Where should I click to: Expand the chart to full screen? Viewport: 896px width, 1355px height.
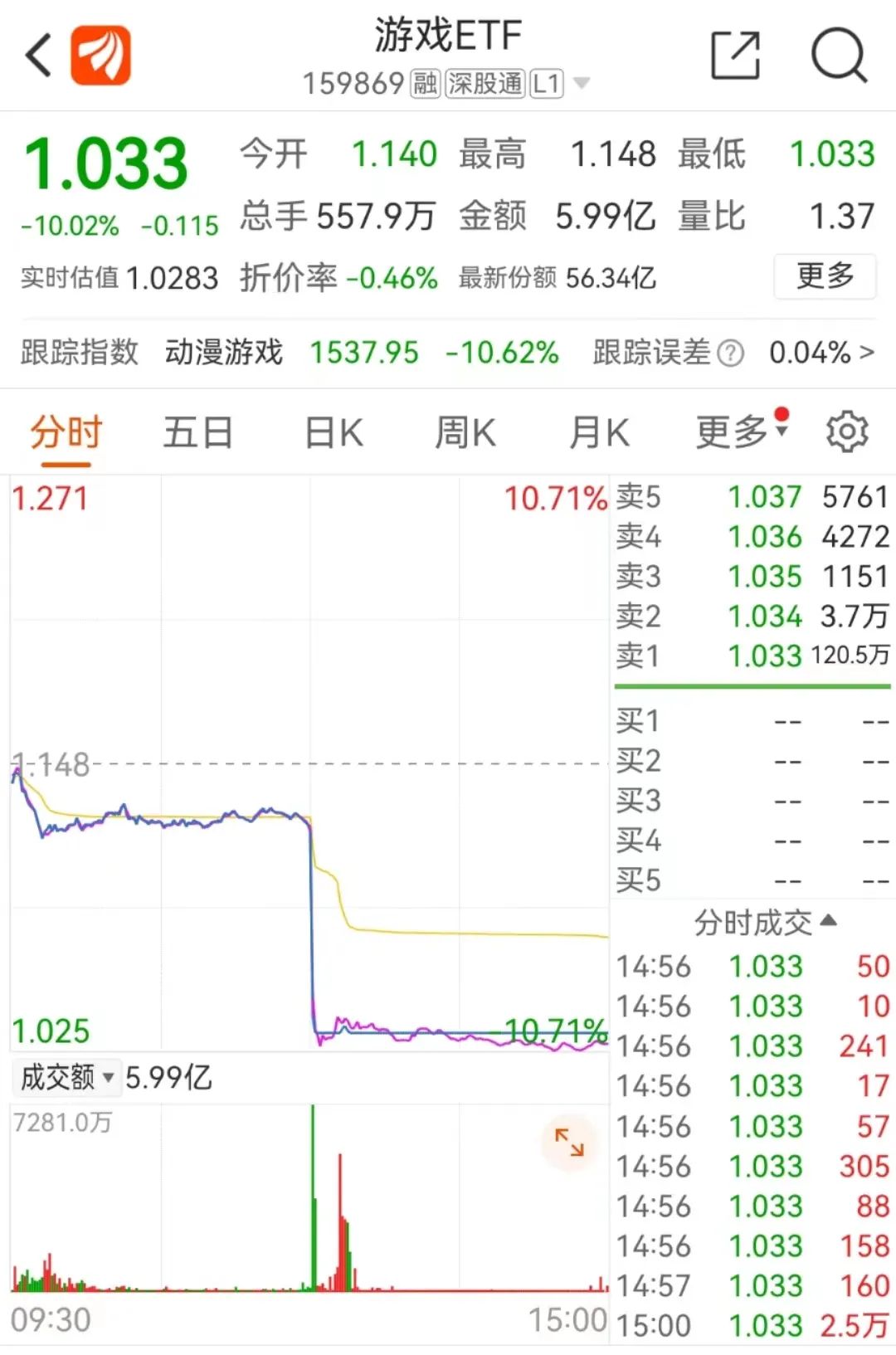569,1143
